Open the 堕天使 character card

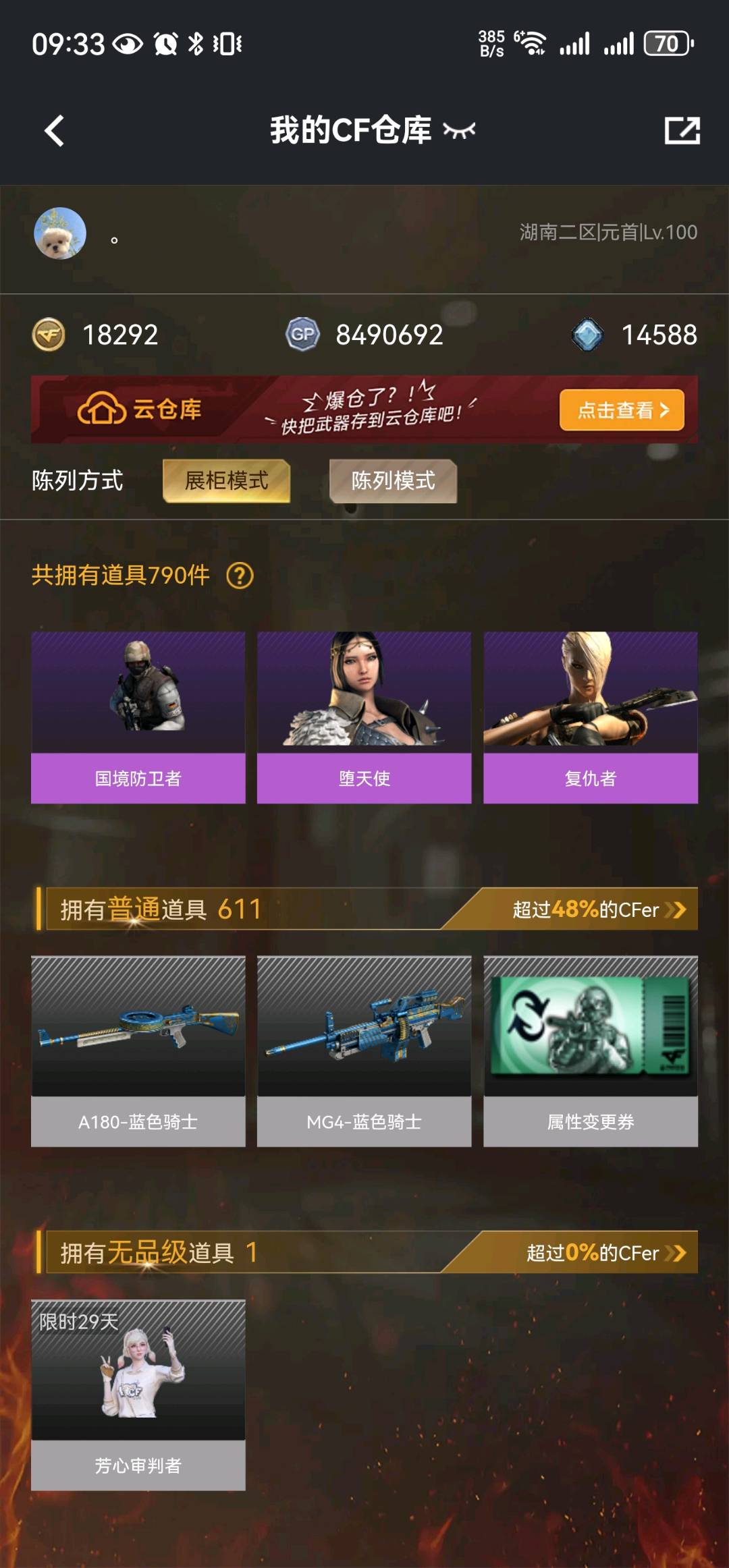pyautogui.click(x=364, y=717)
